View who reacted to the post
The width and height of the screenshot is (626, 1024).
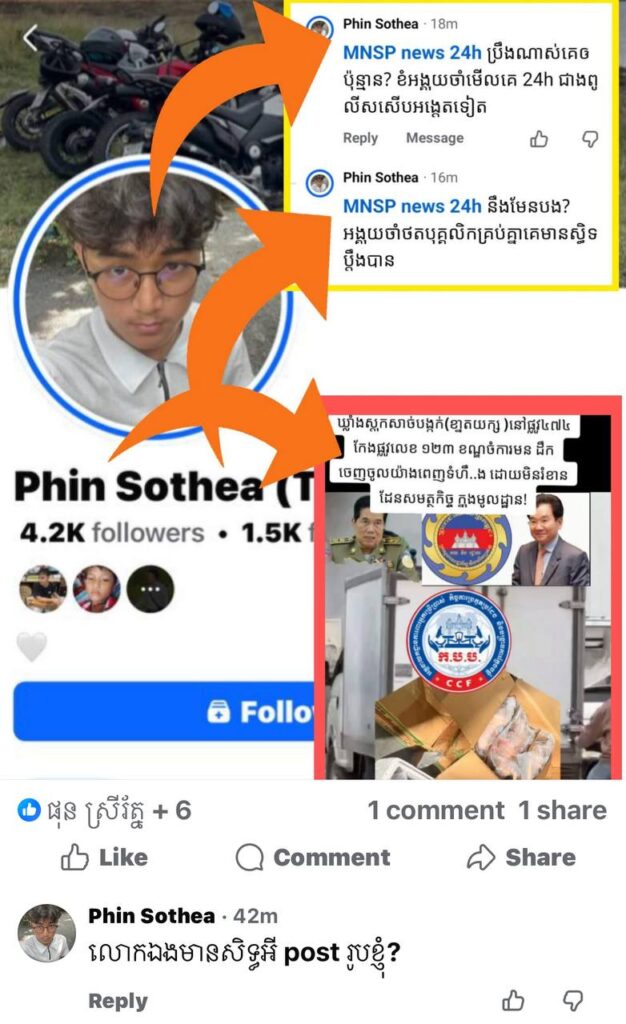105,810
